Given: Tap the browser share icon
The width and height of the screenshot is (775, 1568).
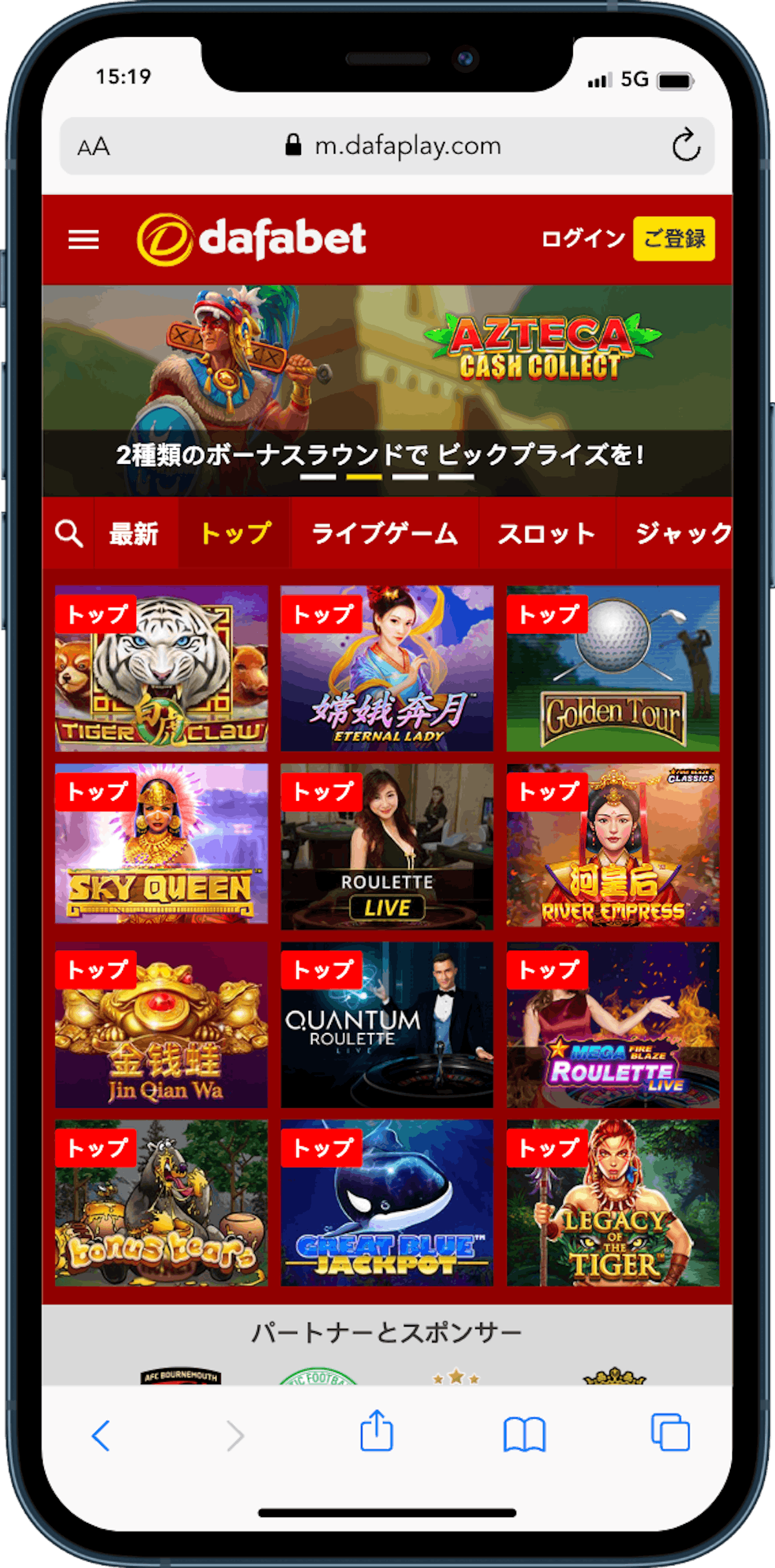Looking at the screenshot, I should 377,1431.
